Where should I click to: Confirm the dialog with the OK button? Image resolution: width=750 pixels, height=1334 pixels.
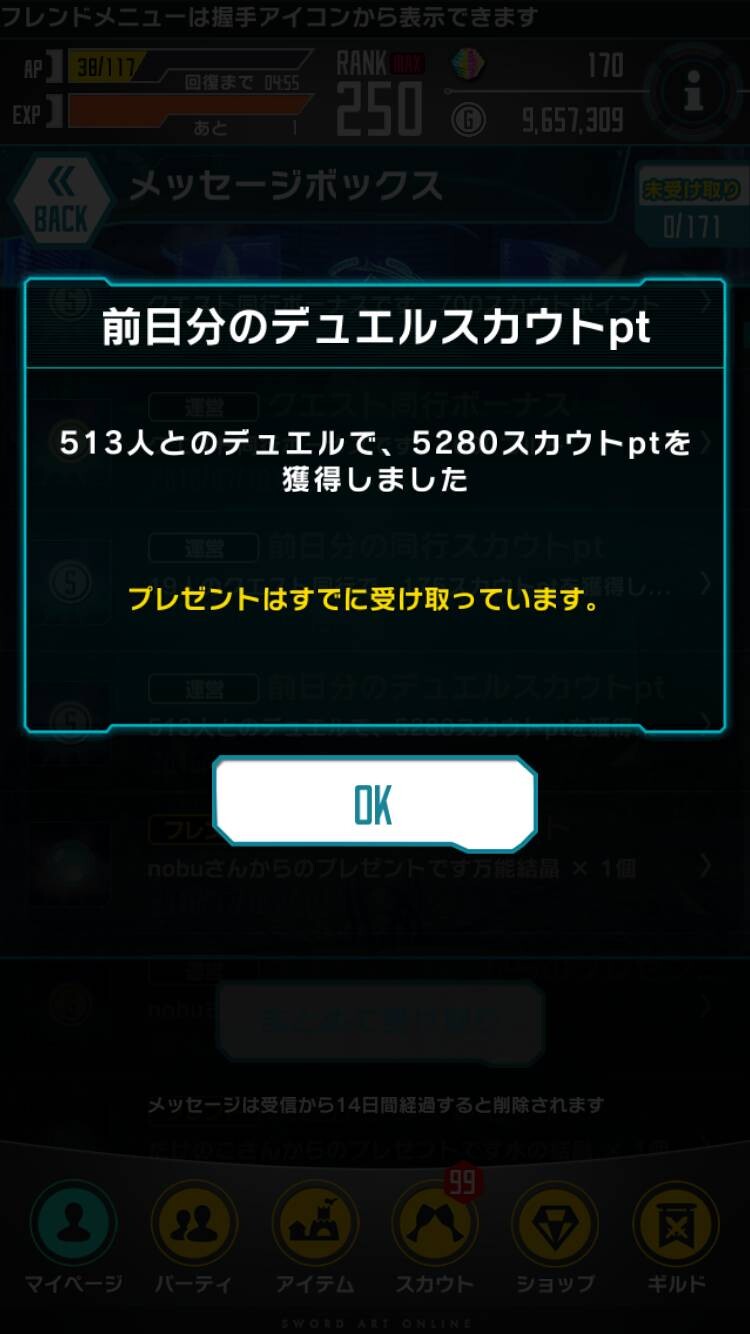click(375, 804)
